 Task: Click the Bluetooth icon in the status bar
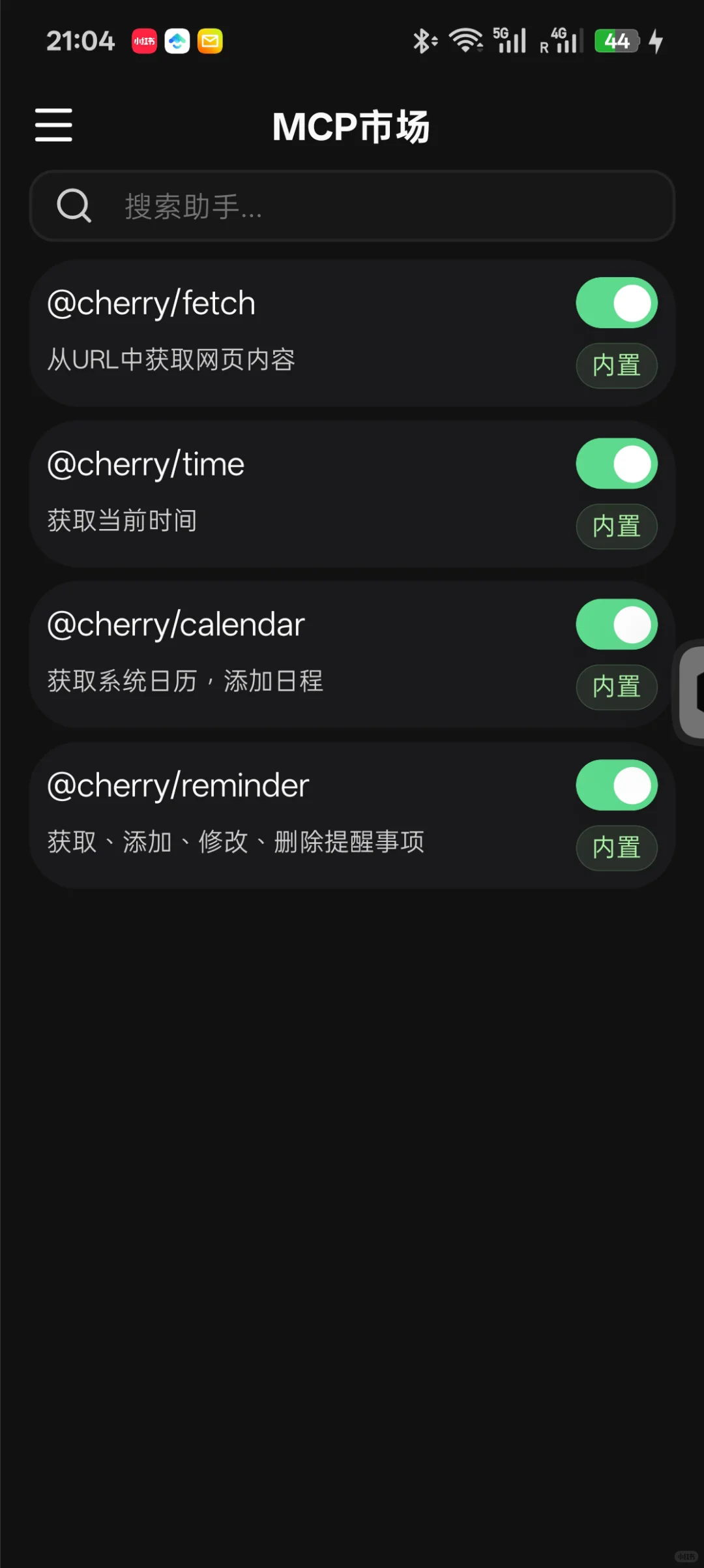pyautogui.click(x=422, y=40)
